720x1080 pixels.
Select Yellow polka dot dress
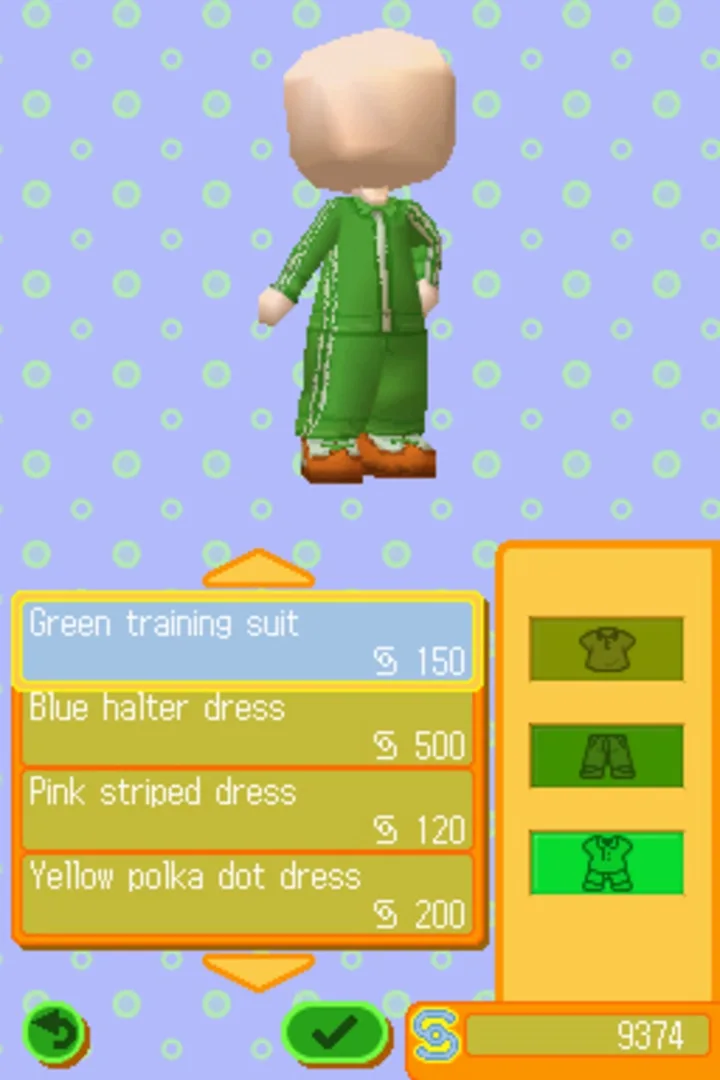pos(245,894)
